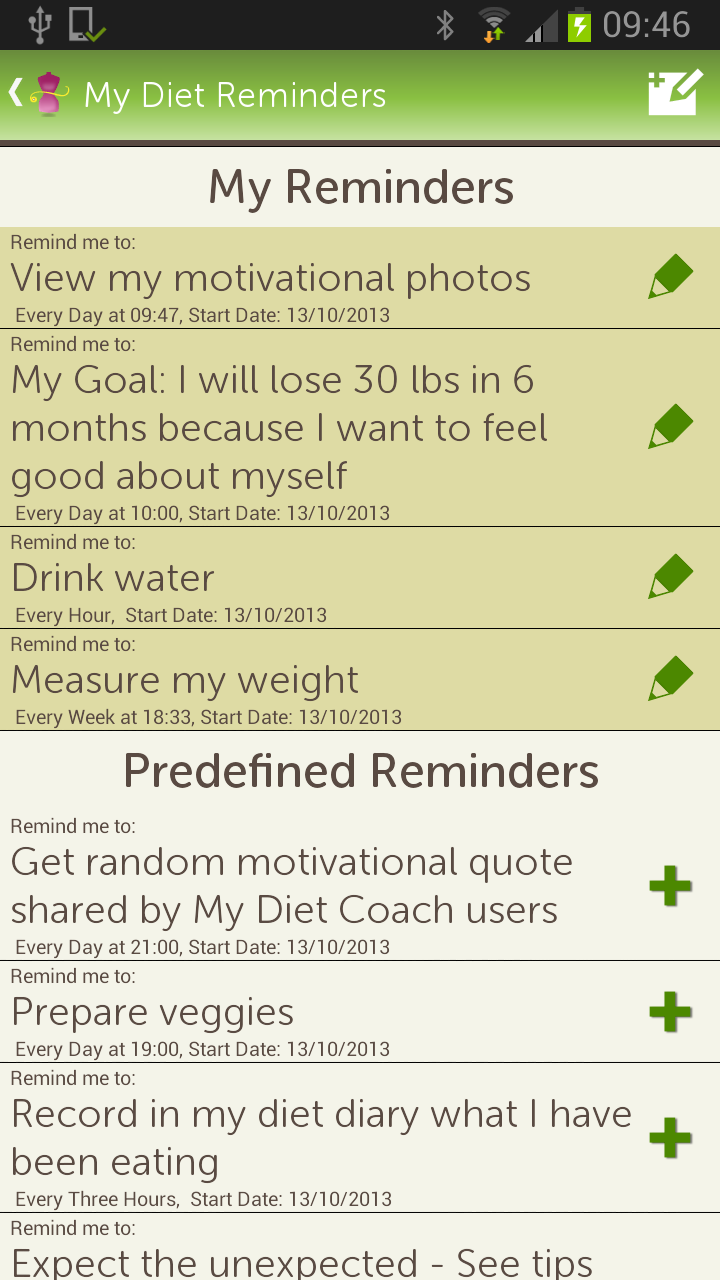Viewport: 720px width, 1280px height.
Task: Tap the add new reminder icon
Action: pyautogui.click(x=674, y=93)
